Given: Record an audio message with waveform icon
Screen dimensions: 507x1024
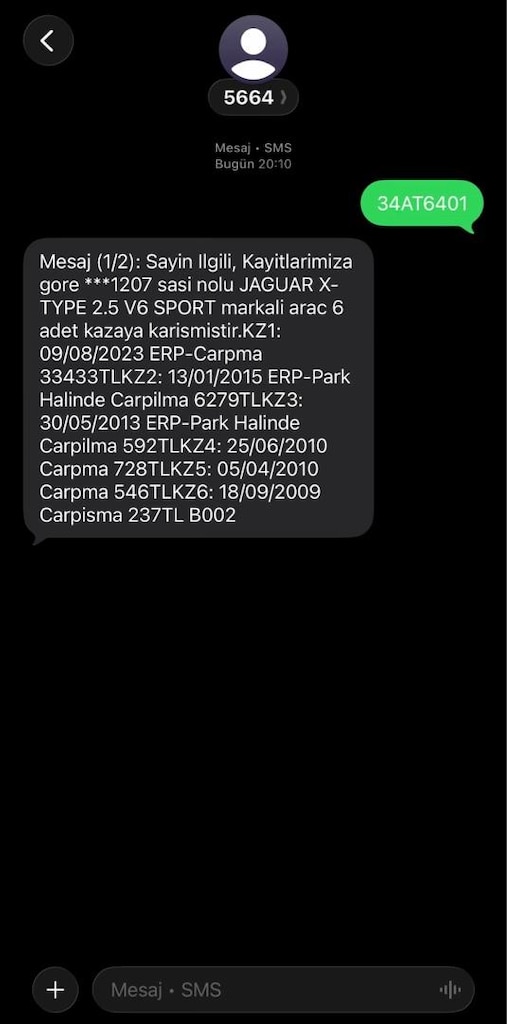Looking at the screenshot, I should pos(450,990).
